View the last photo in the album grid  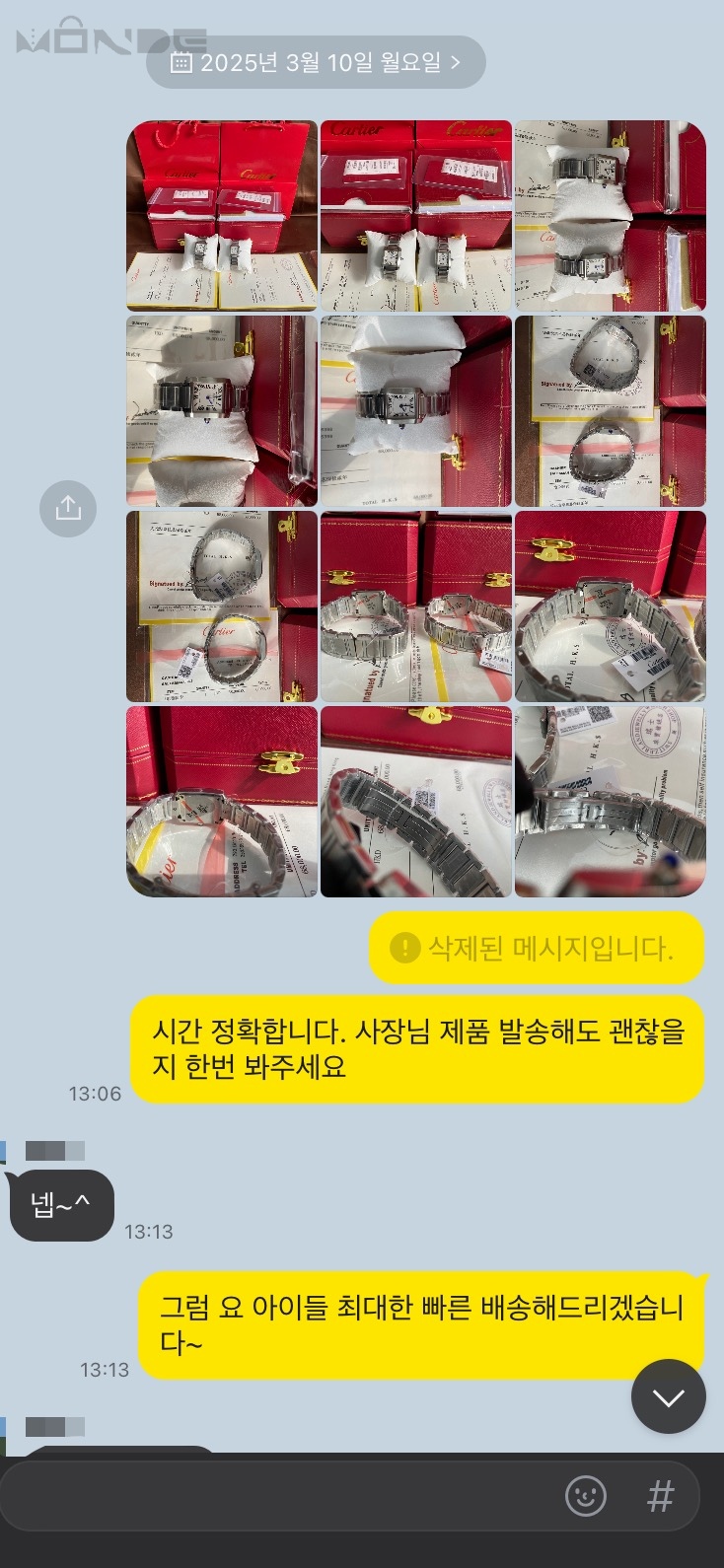click(611, 801)
